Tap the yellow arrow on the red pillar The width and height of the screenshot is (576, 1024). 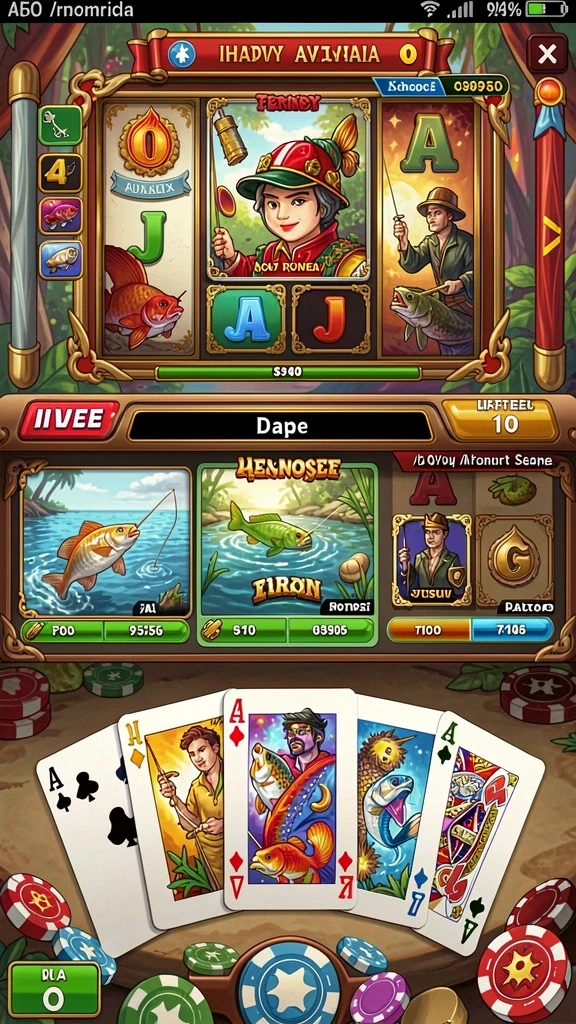[x=551, y=236]
